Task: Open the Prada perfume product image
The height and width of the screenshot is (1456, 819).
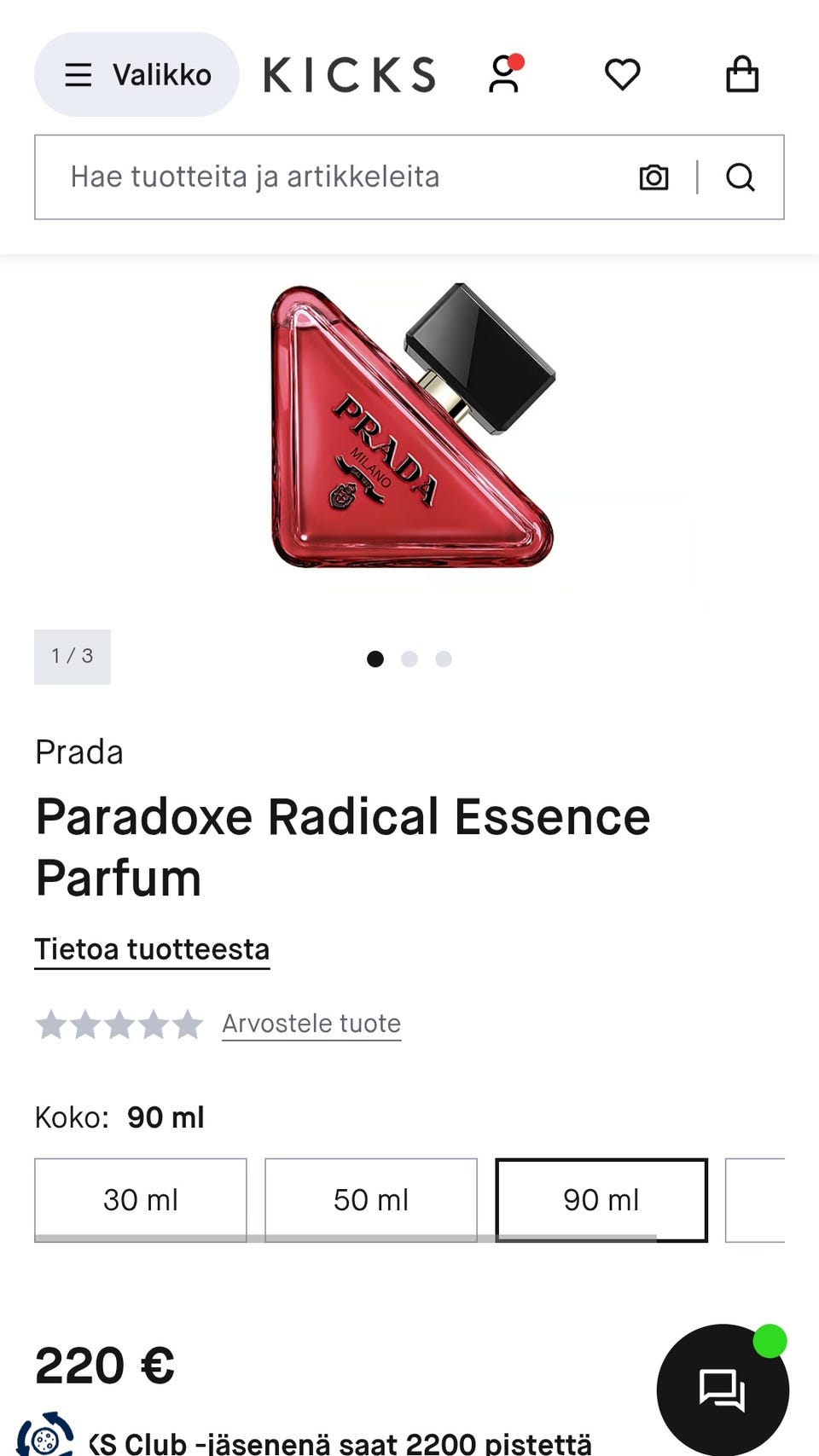Action: (411, 426)
